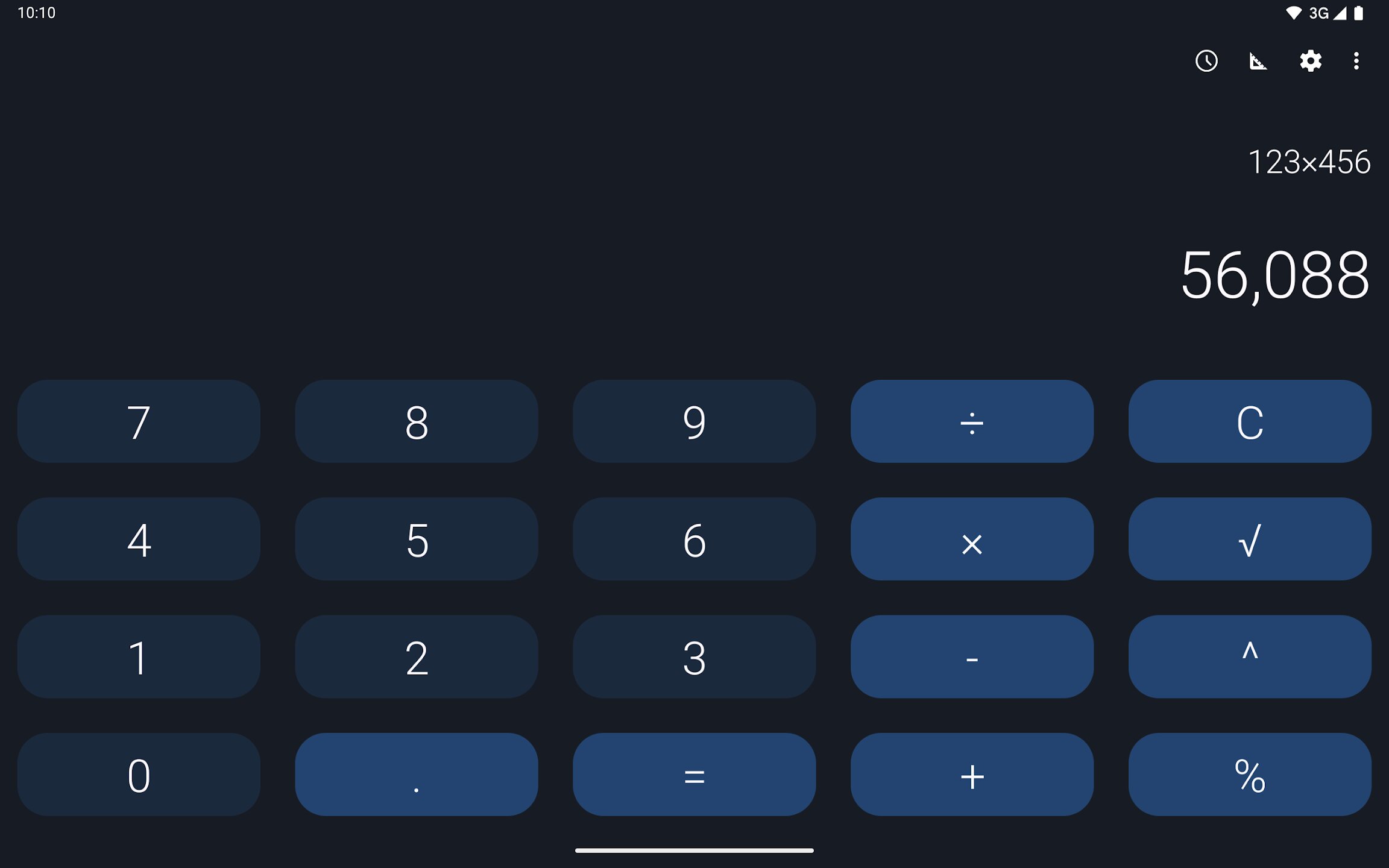This screenshot has height=868, width=1389.
Task: Enter digit 8
Action: (417, 421)
